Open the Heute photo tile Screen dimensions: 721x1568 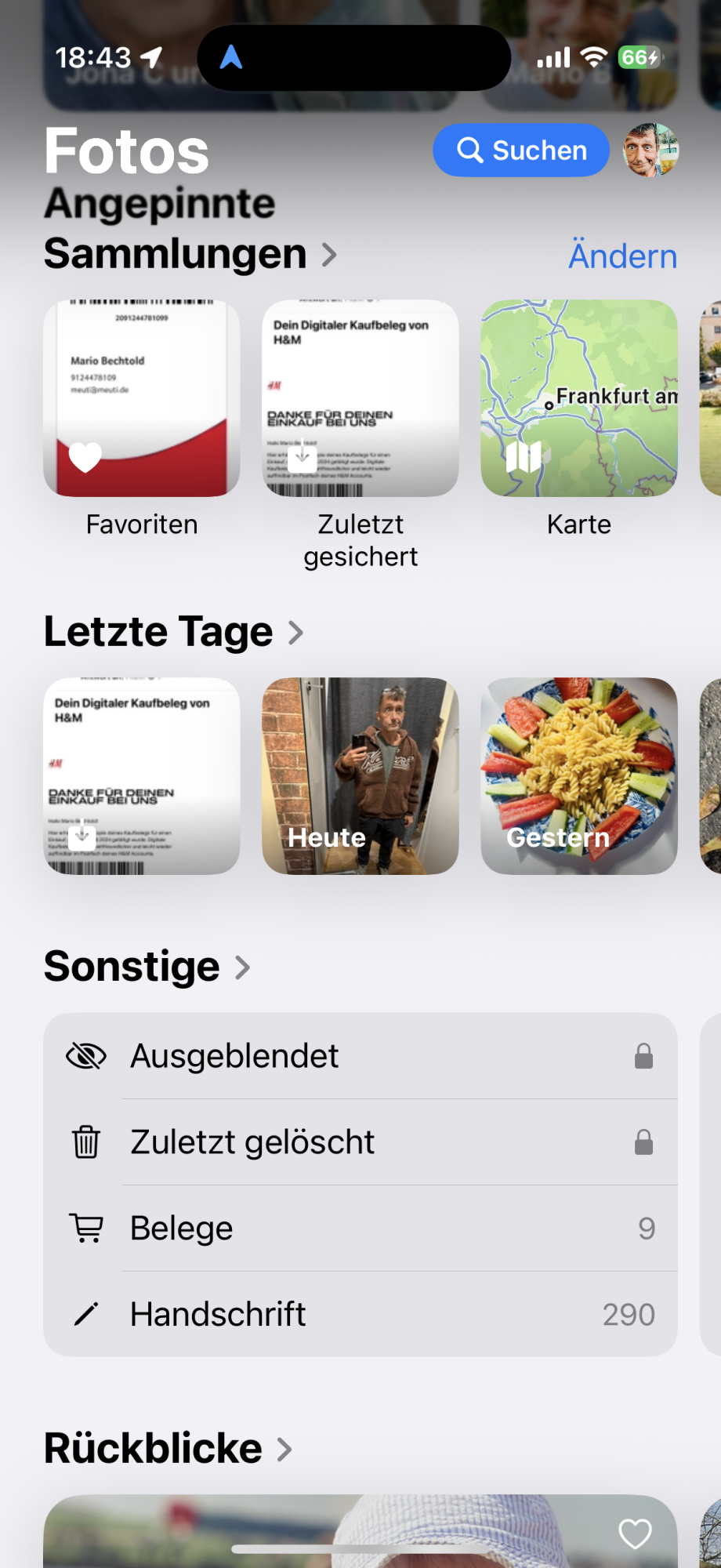coord(360,776)
